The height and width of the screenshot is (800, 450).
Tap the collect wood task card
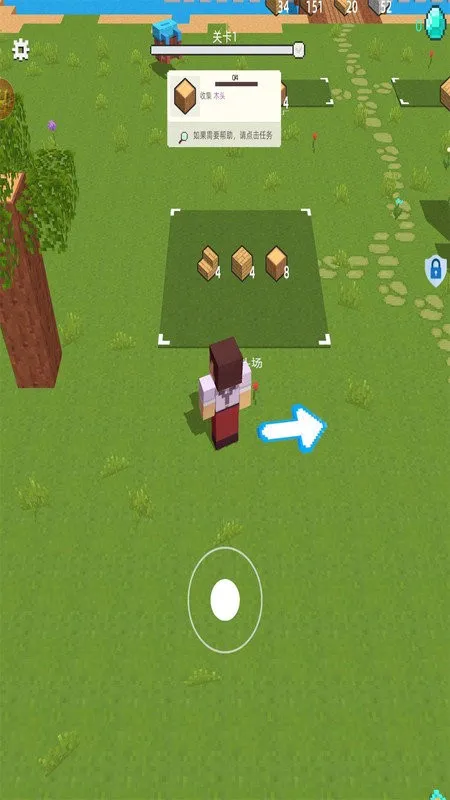pos(224,109)
